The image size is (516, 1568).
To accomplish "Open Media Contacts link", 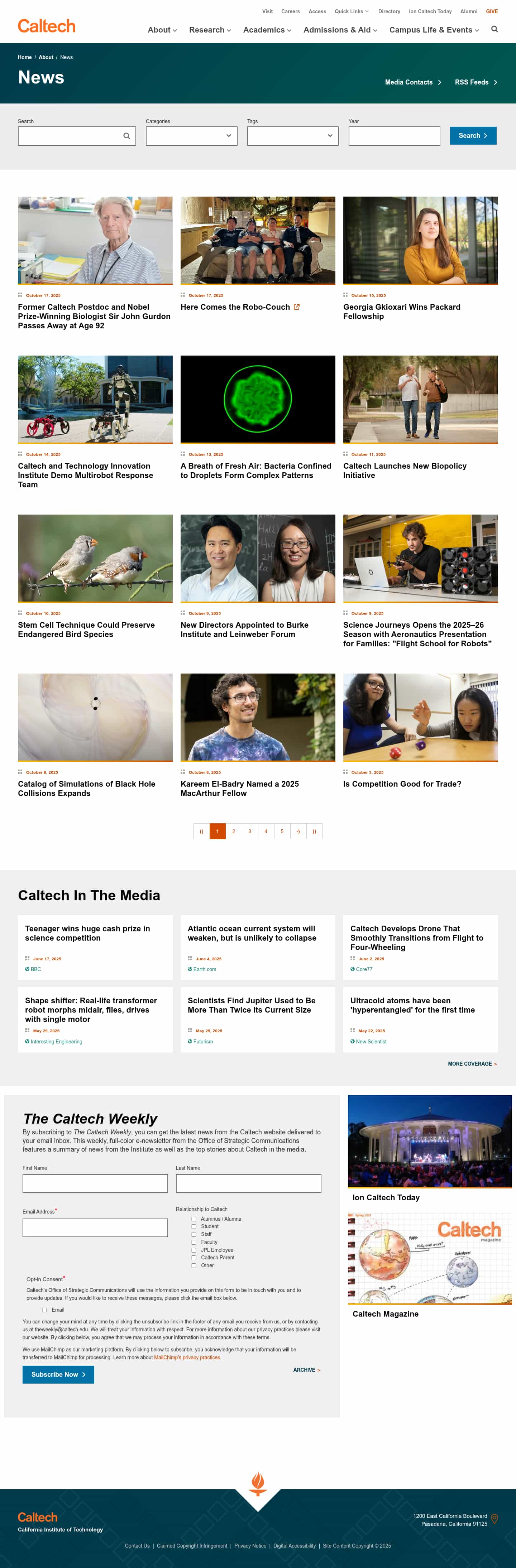I will coord(412,82).
